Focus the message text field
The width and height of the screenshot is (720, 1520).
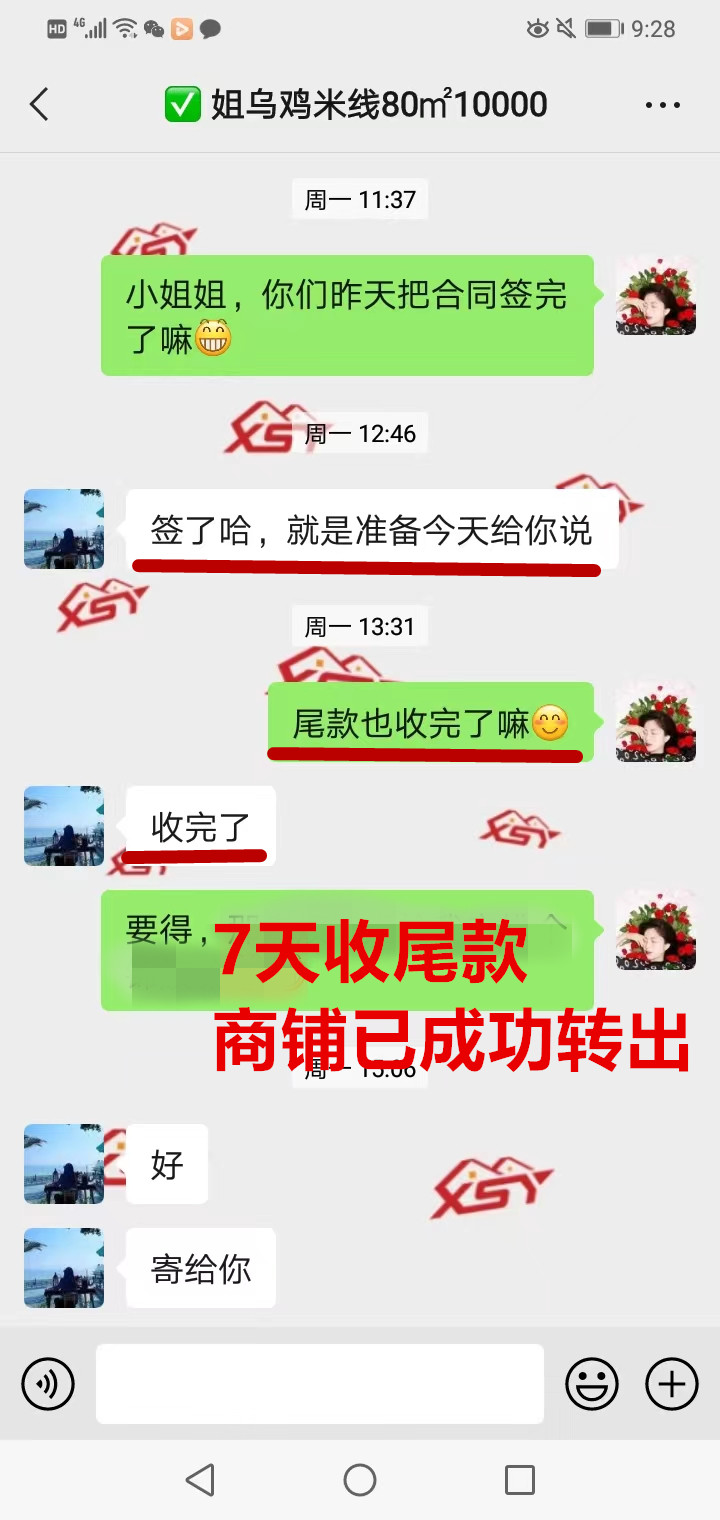[x=320, y=1384]
